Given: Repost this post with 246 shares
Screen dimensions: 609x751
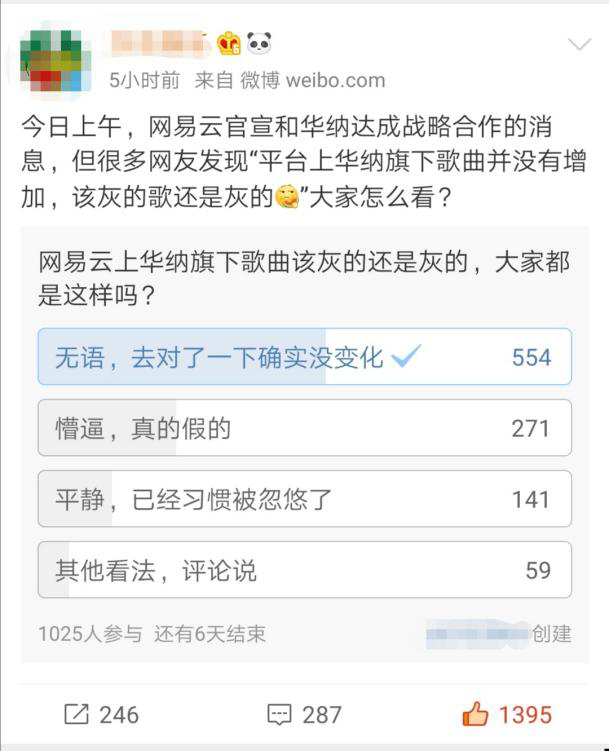Looking at the screenshot, I should pos(101,714).
